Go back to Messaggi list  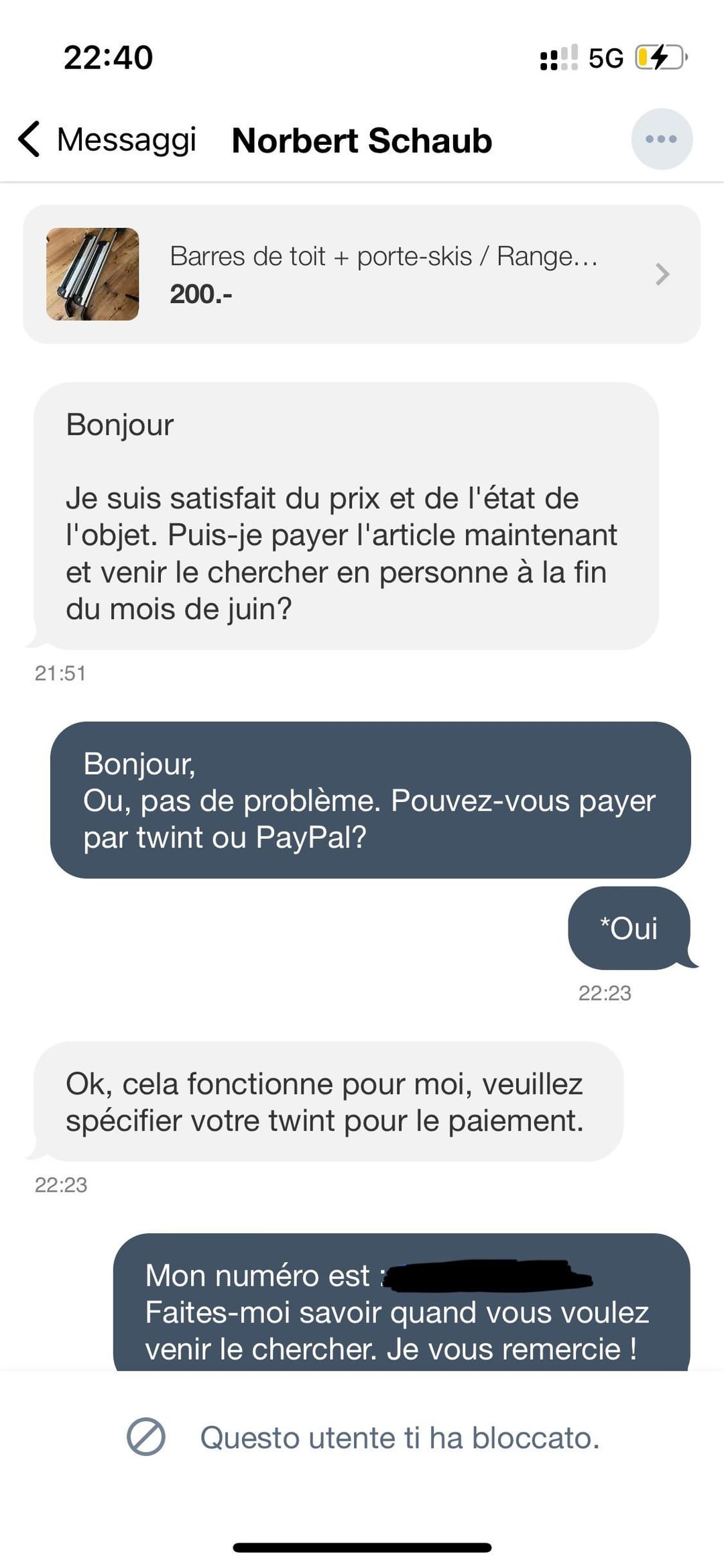[107, 139]
